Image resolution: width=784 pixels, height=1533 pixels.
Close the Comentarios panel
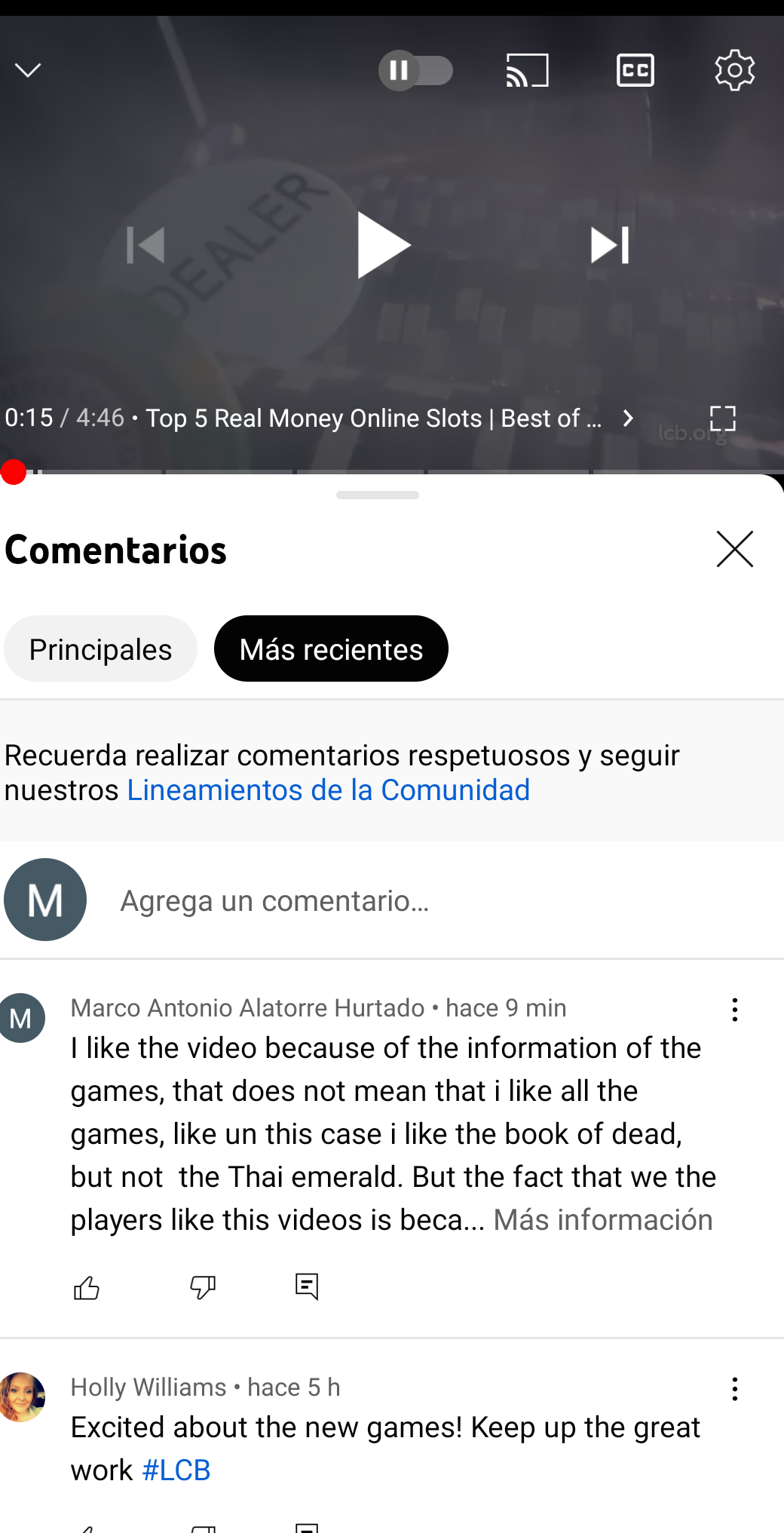[734, 549]
